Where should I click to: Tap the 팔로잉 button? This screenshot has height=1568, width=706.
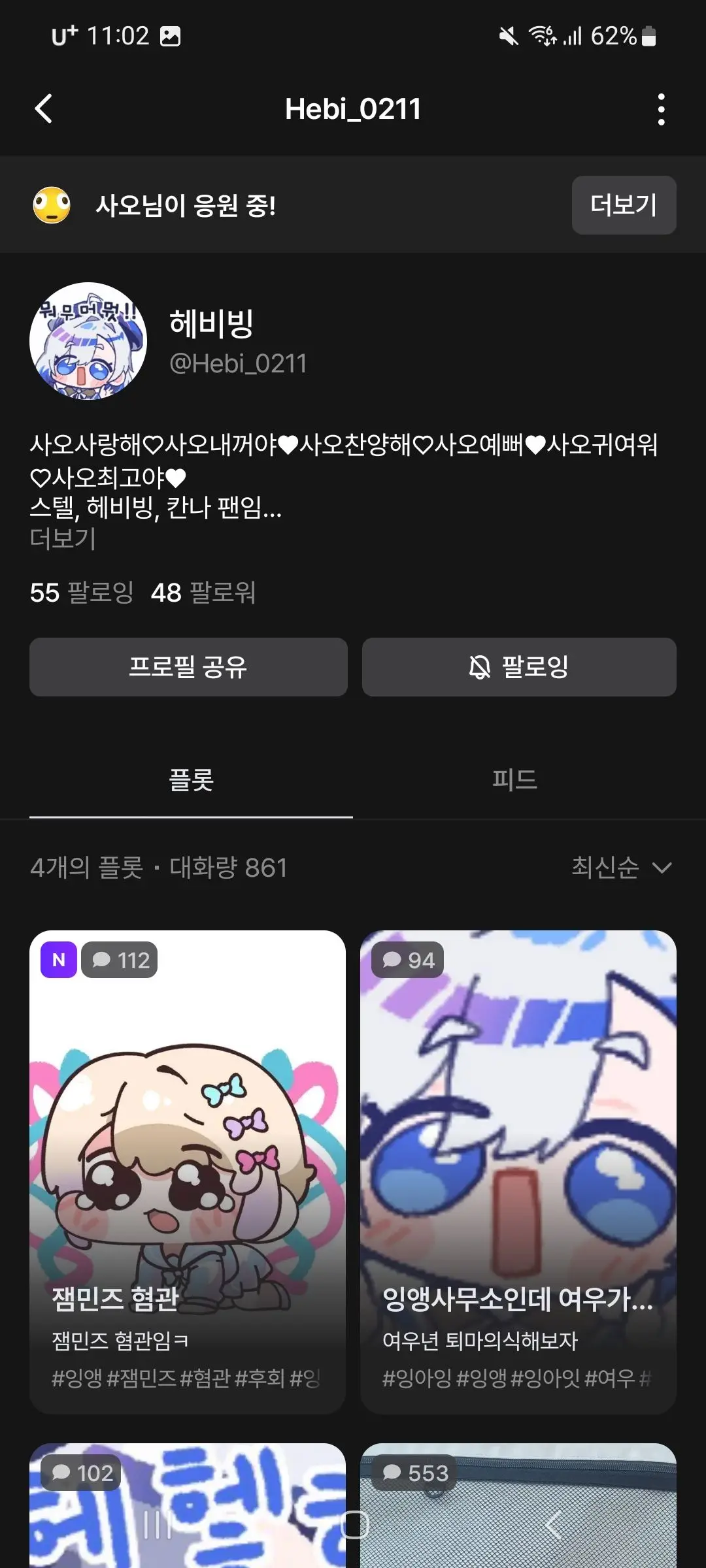point(519,667)
